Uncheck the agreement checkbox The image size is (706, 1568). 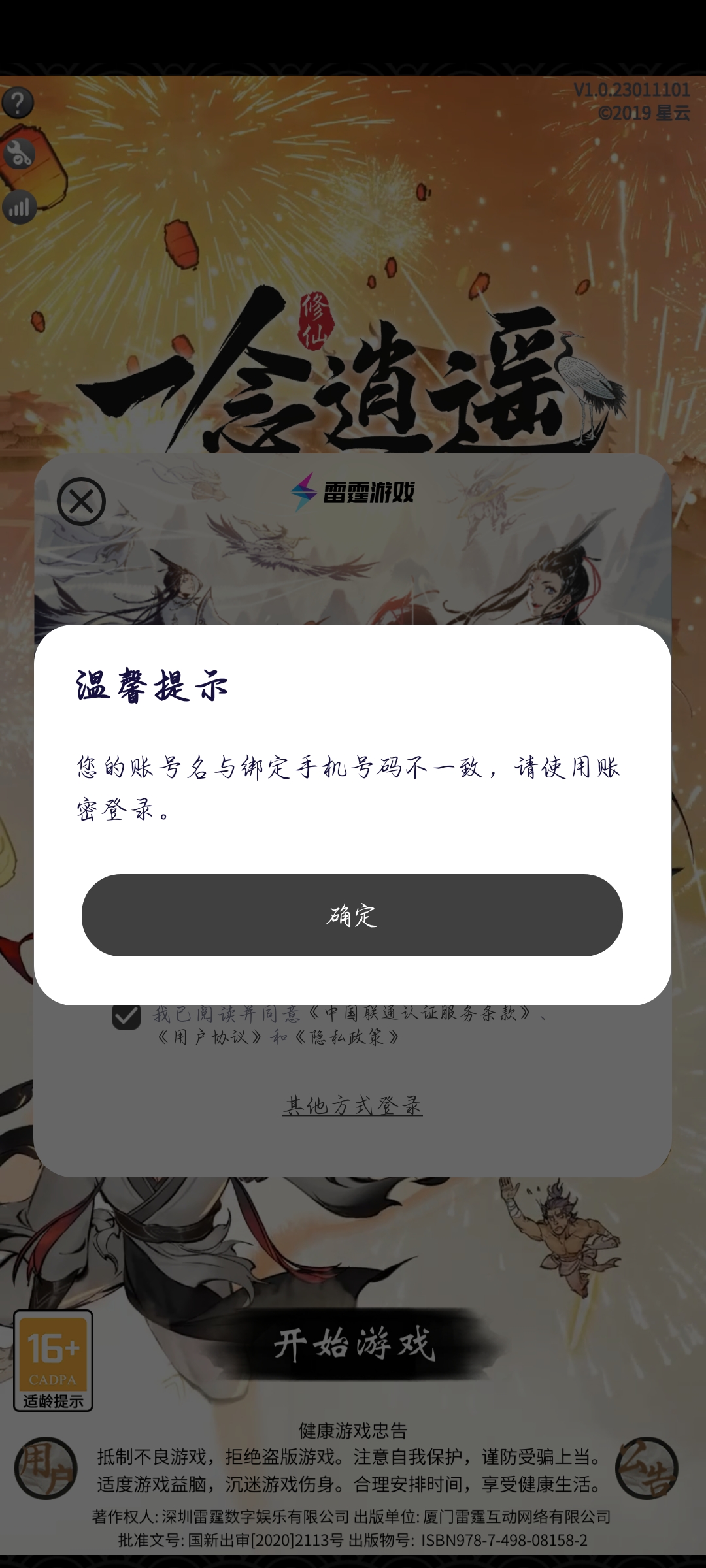pyautogui.click(x=126, y=1017)
